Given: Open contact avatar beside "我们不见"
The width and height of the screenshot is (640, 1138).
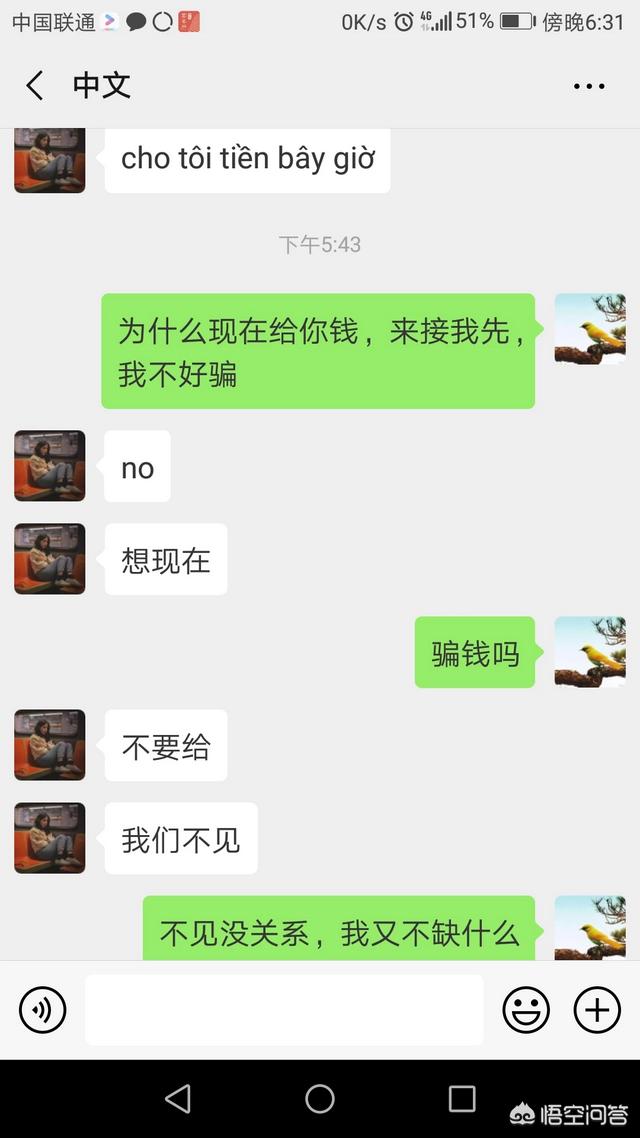Looking at the screenshot, I should pyautogui.click(x=50, y=838).
